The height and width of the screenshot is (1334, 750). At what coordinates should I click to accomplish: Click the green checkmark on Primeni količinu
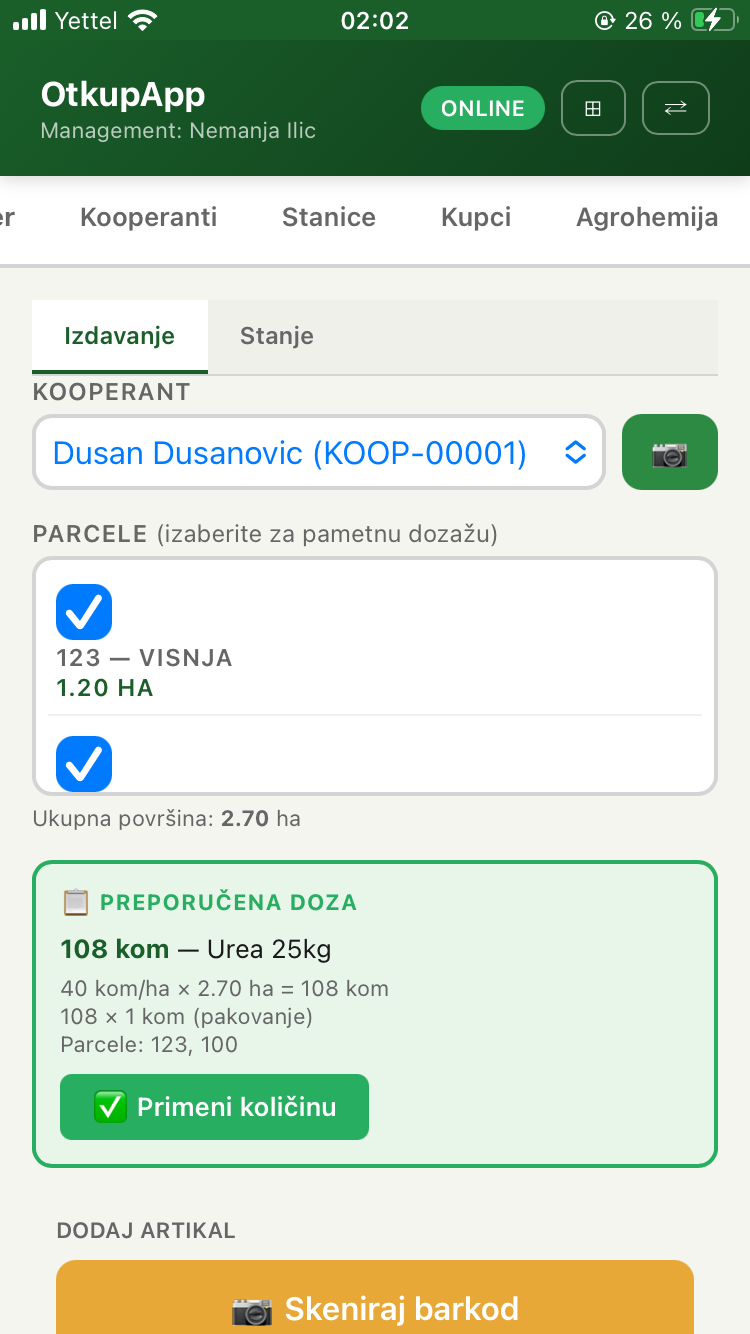(110, 1106)
